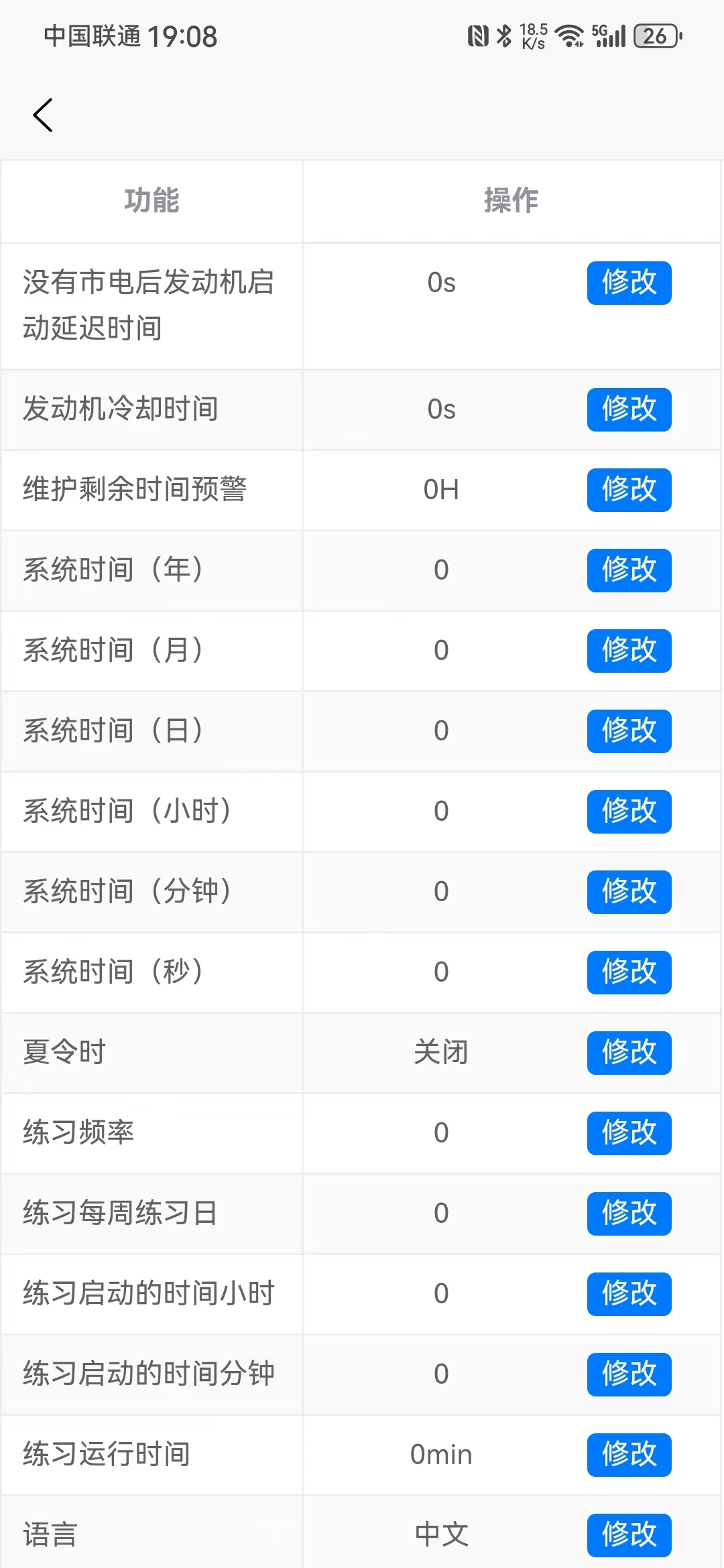Modify the 夏令时 setting
724x1568 pixels.
point(629,1053)
